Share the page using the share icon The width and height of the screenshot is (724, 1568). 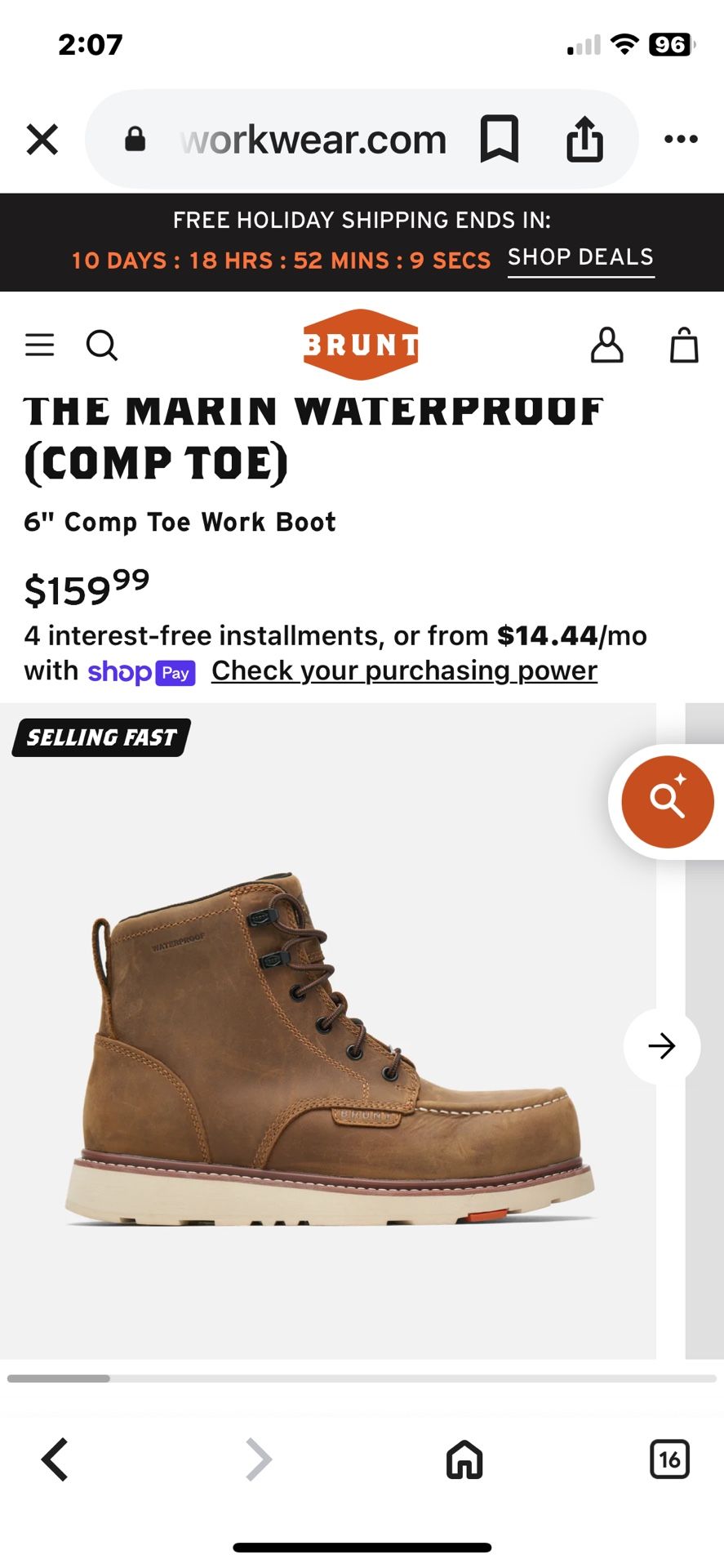(585, 137)
